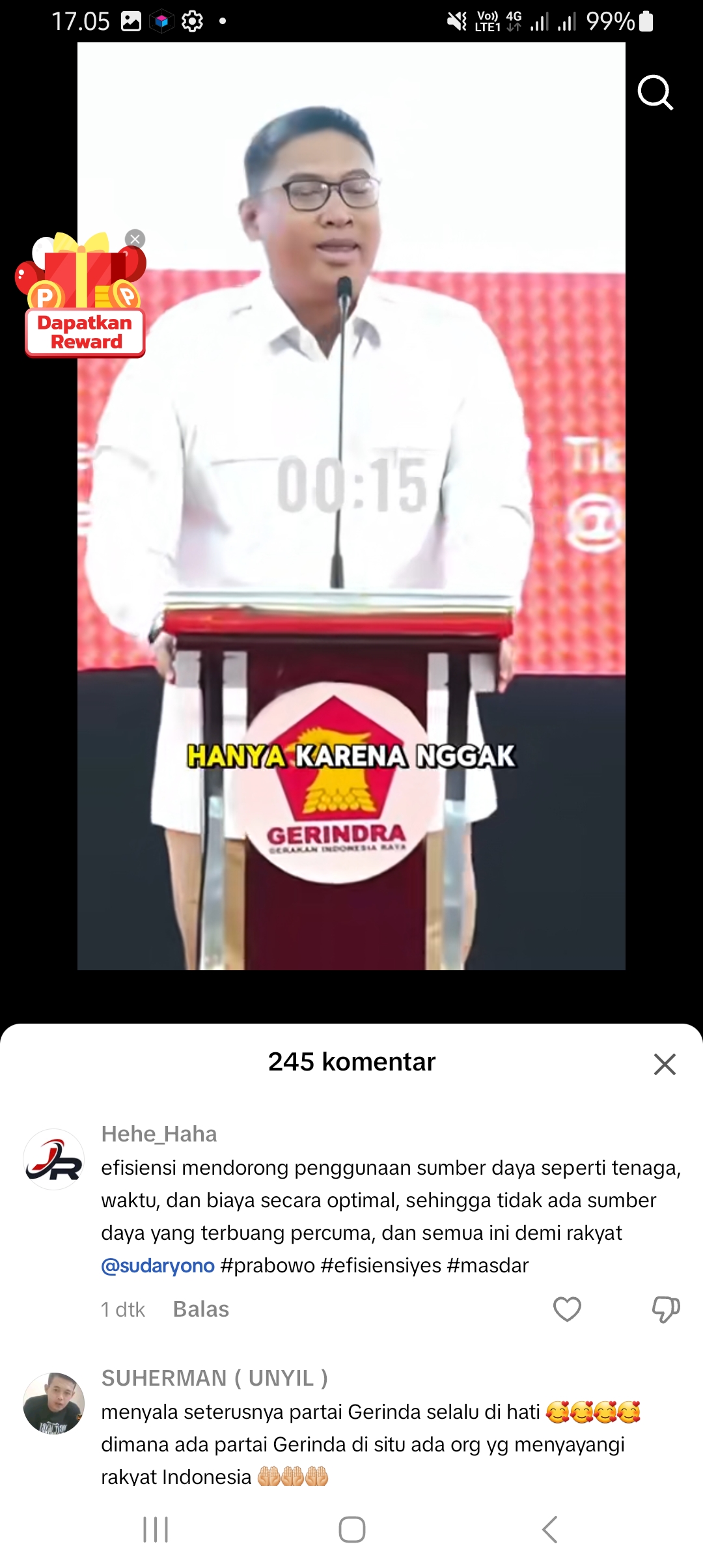Open recent apps from navigation bar

click(x=156, y=1529)
